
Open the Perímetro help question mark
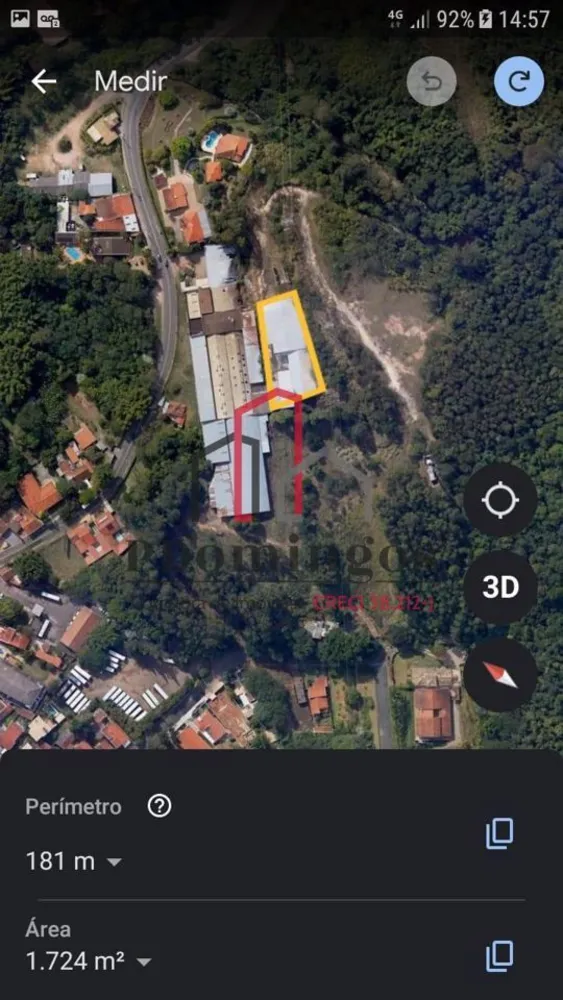point(159,807)
